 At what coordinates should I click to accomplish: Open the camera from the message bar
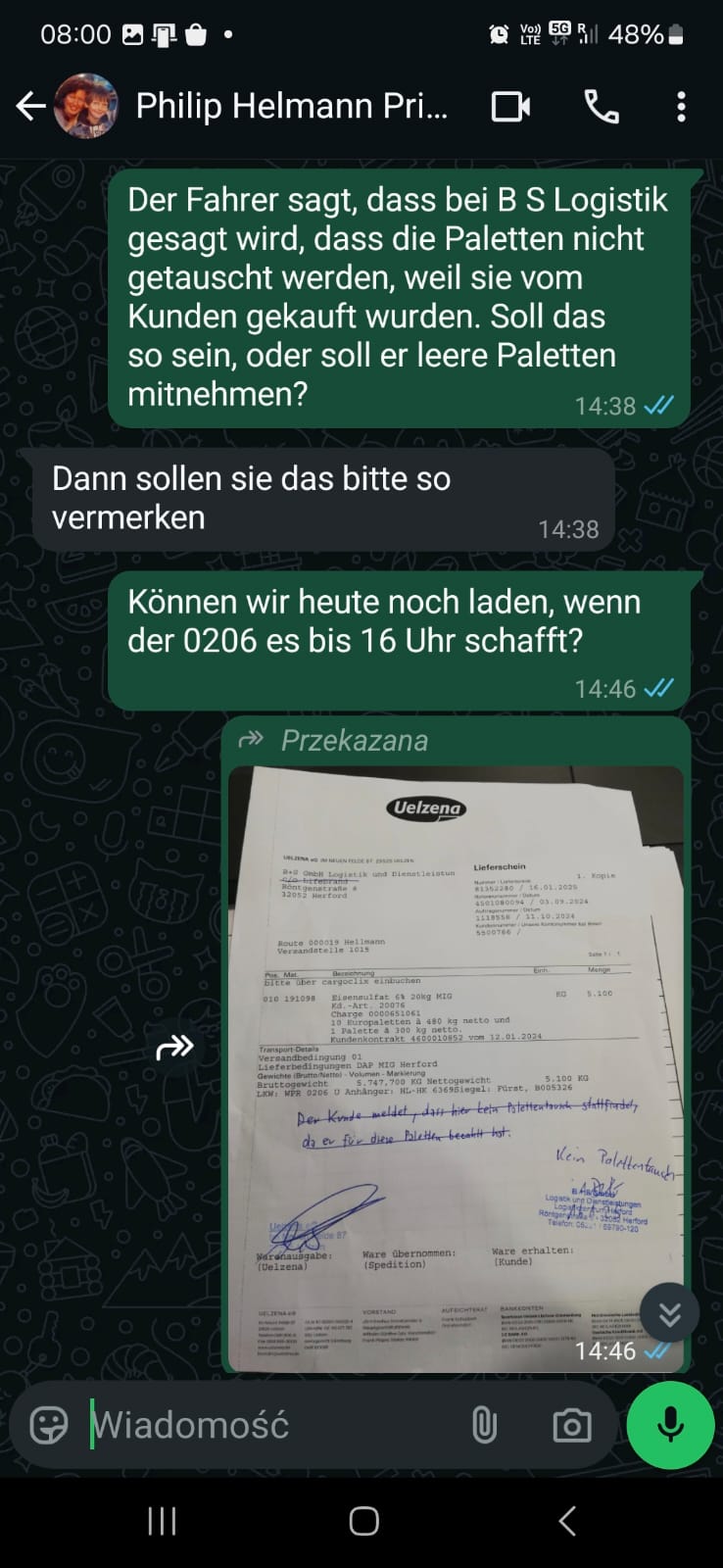[572, 1425]
